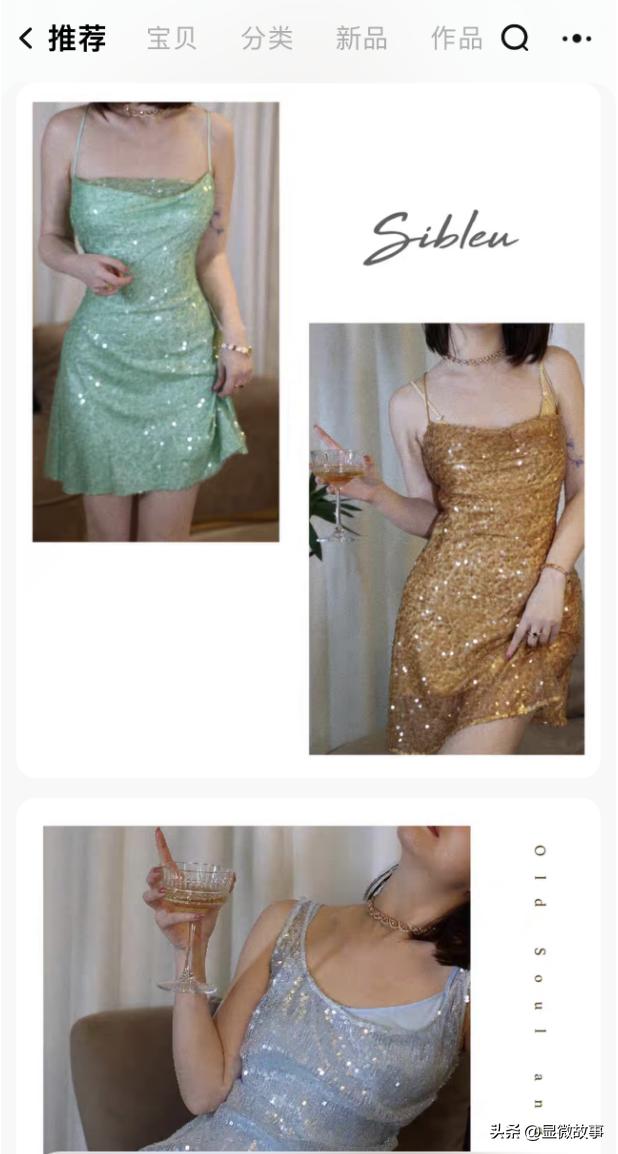Go back using the arrow
This screenshot has width=618, height=1154.
click(x=26, y=39)
